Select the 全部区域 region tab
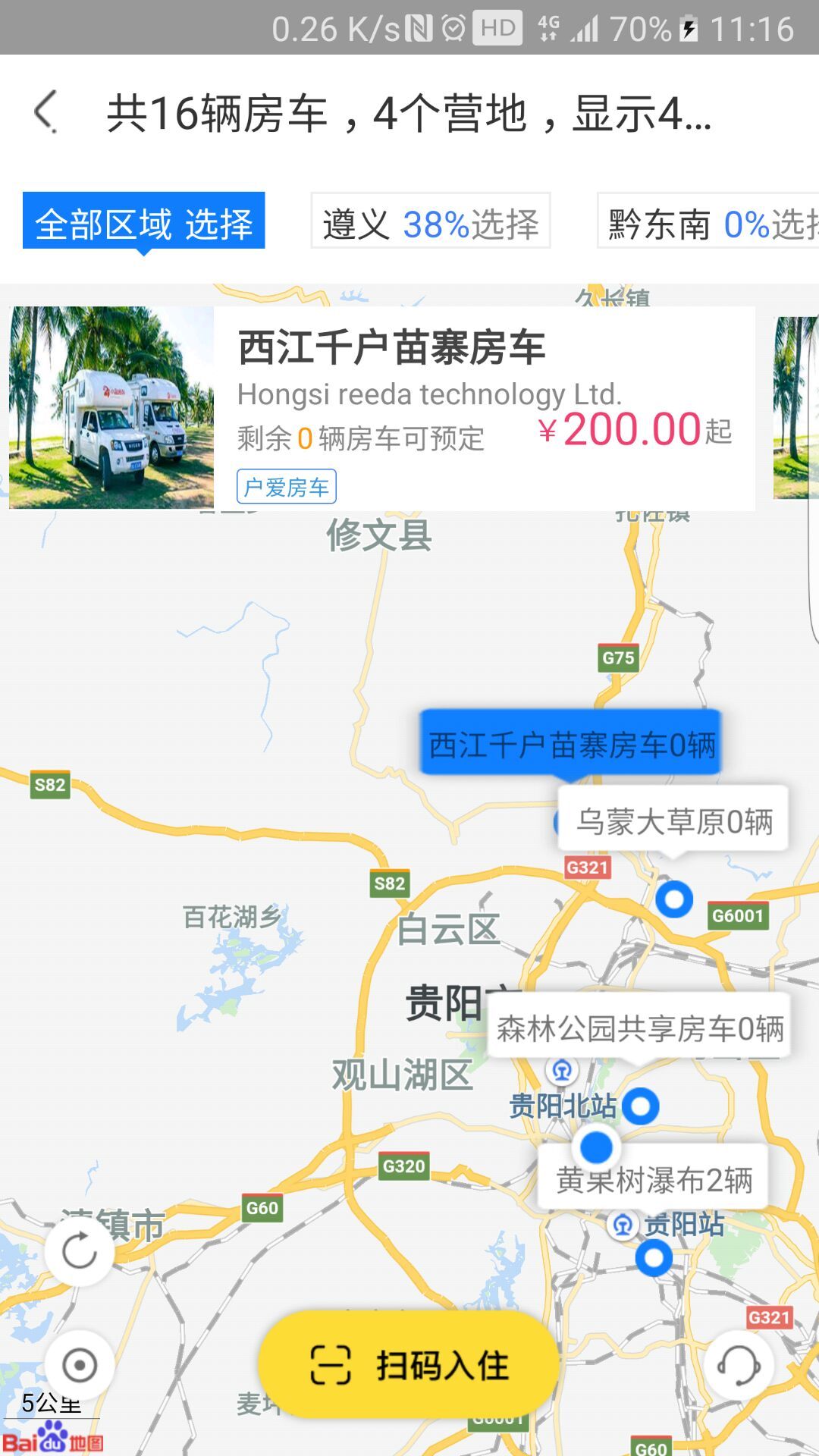 click(143, 221)
